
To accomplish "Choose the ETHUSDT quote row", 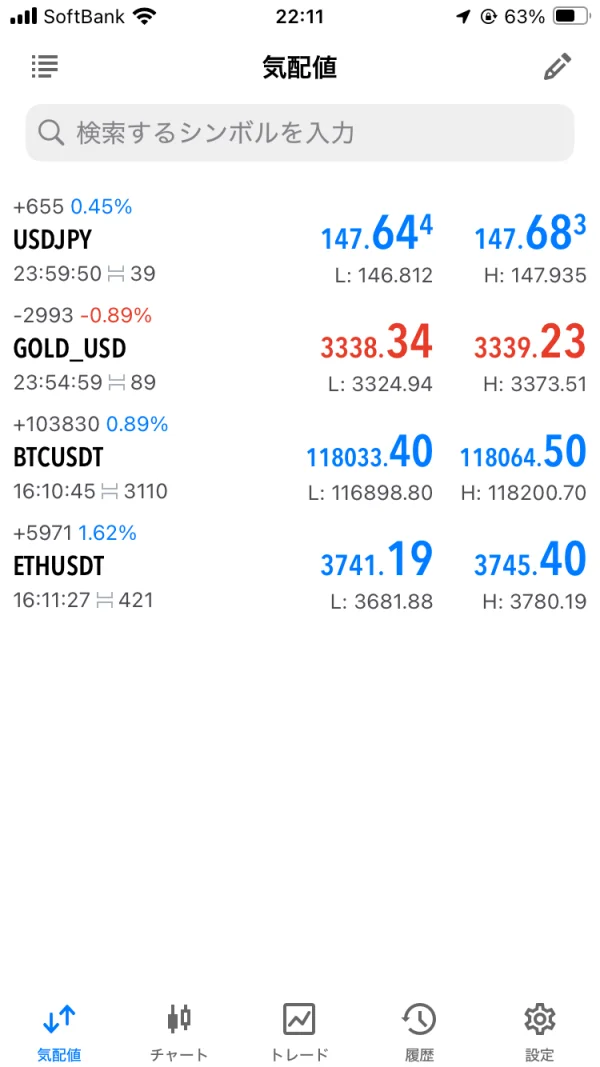I will pos(300,567).
